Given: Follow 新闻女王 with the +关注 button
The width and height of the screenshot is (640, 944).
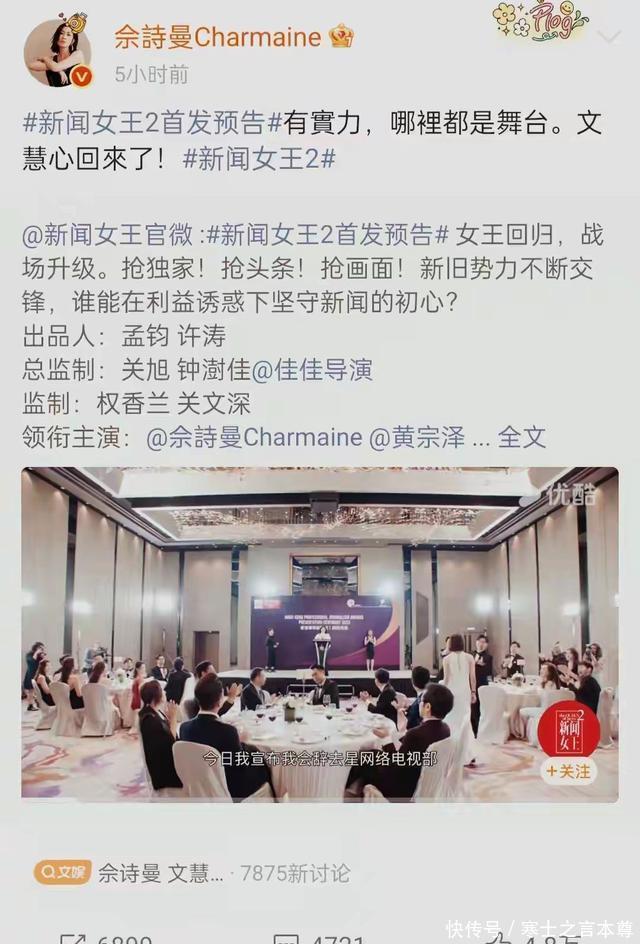Looking at the screenshot, I should click(568, 771).
